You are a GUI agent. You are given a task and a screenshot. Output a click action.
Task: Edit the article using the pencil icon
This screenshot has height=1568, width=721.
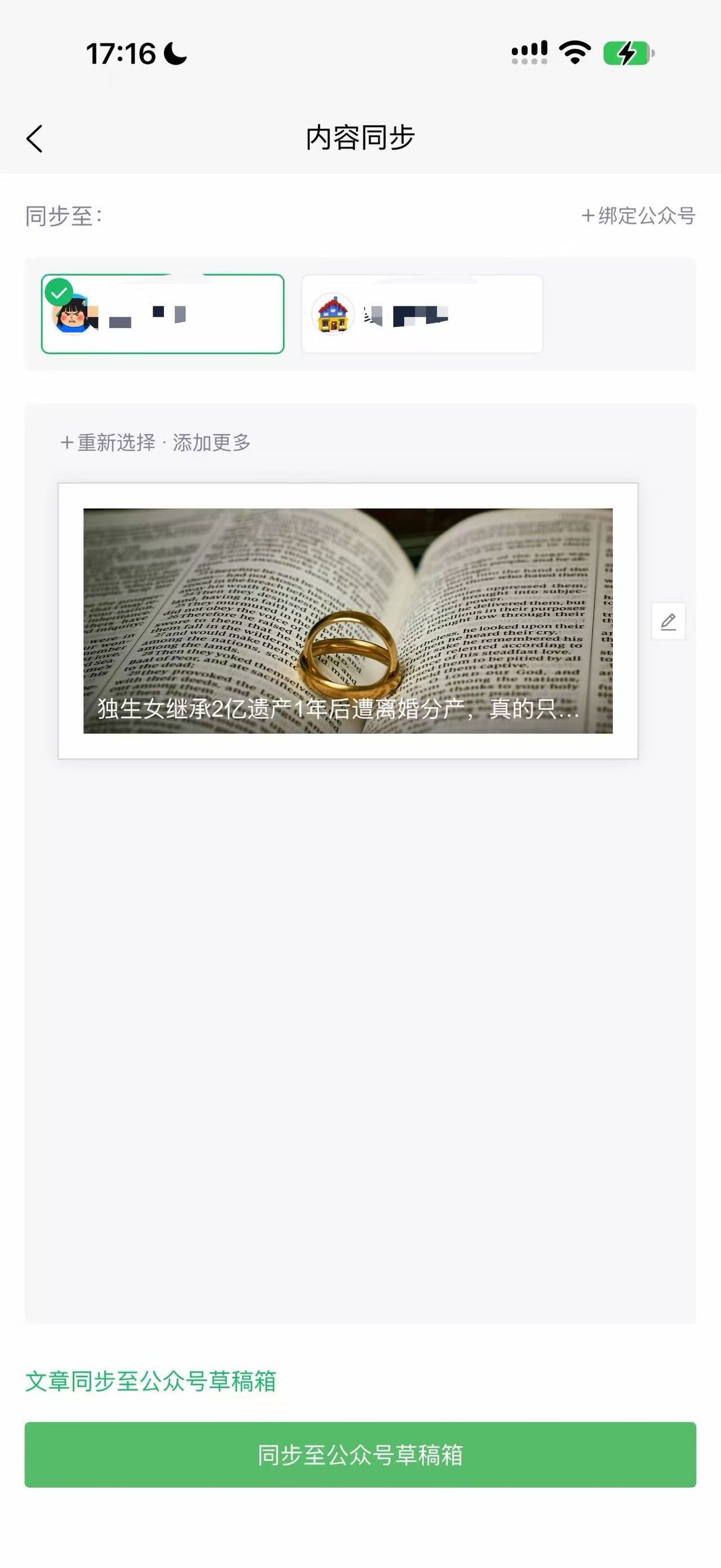pos(668,621)
